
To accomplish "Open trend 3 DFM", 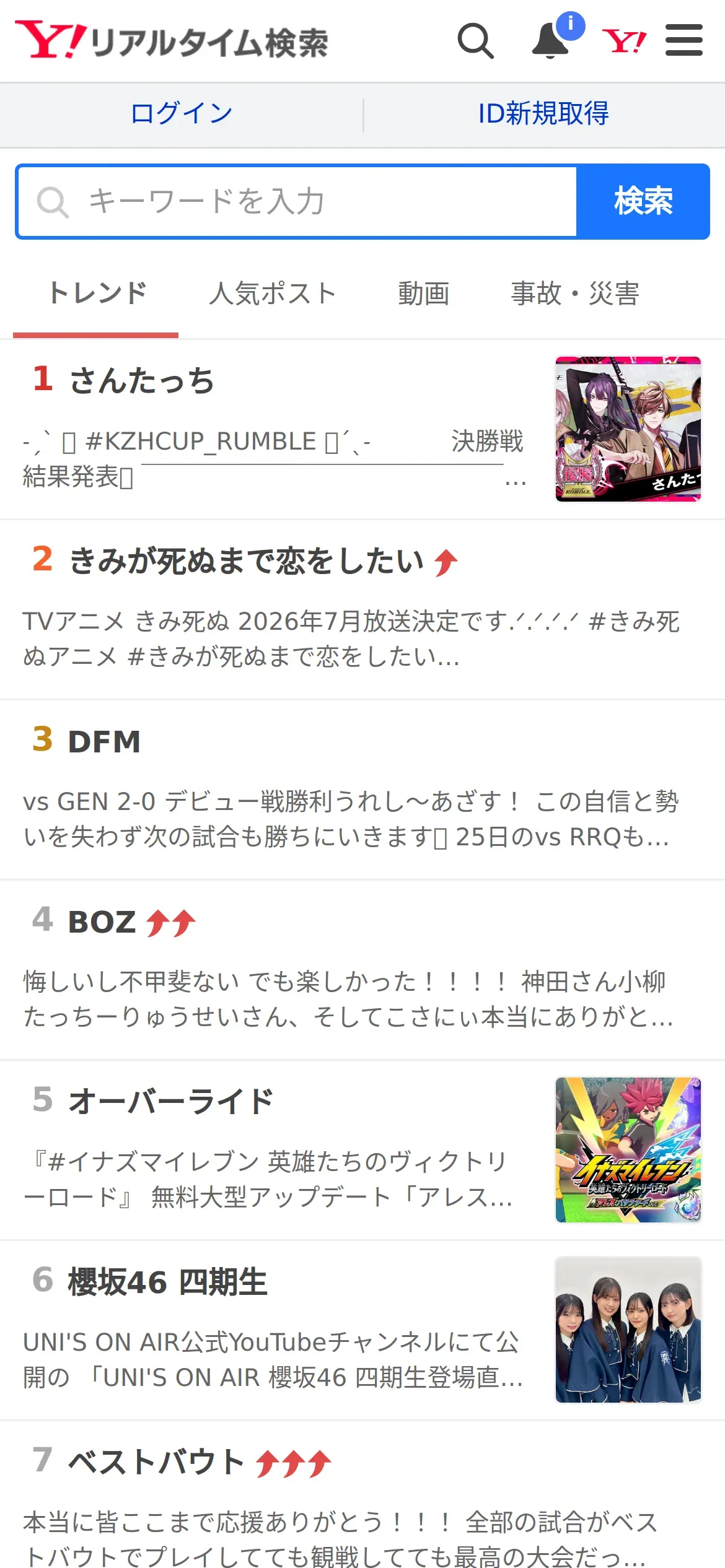I will tap(105, 741).
